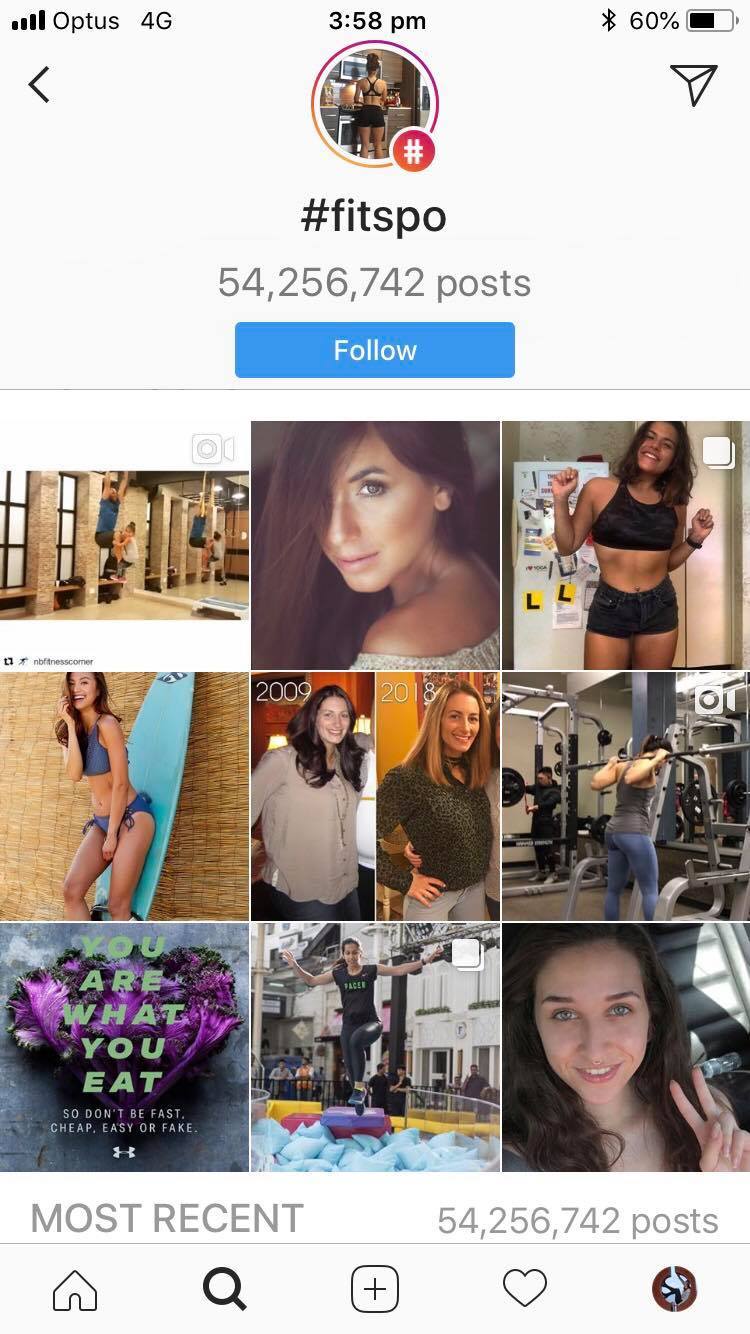The height and width of the screenshot is (1334, 750).
Task: Open the black sports bra multi-photo post
Action: click(x=626, y=545)
